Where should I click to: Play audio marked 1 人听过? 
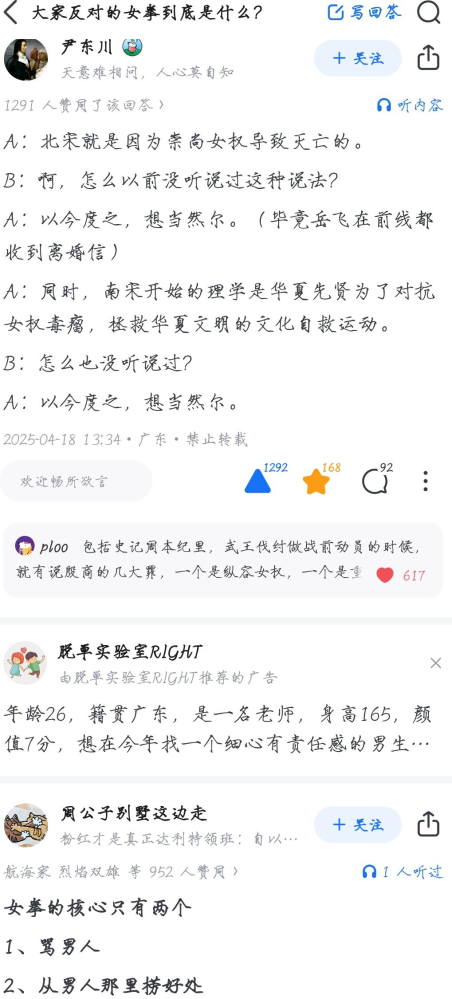click(402, 872)
